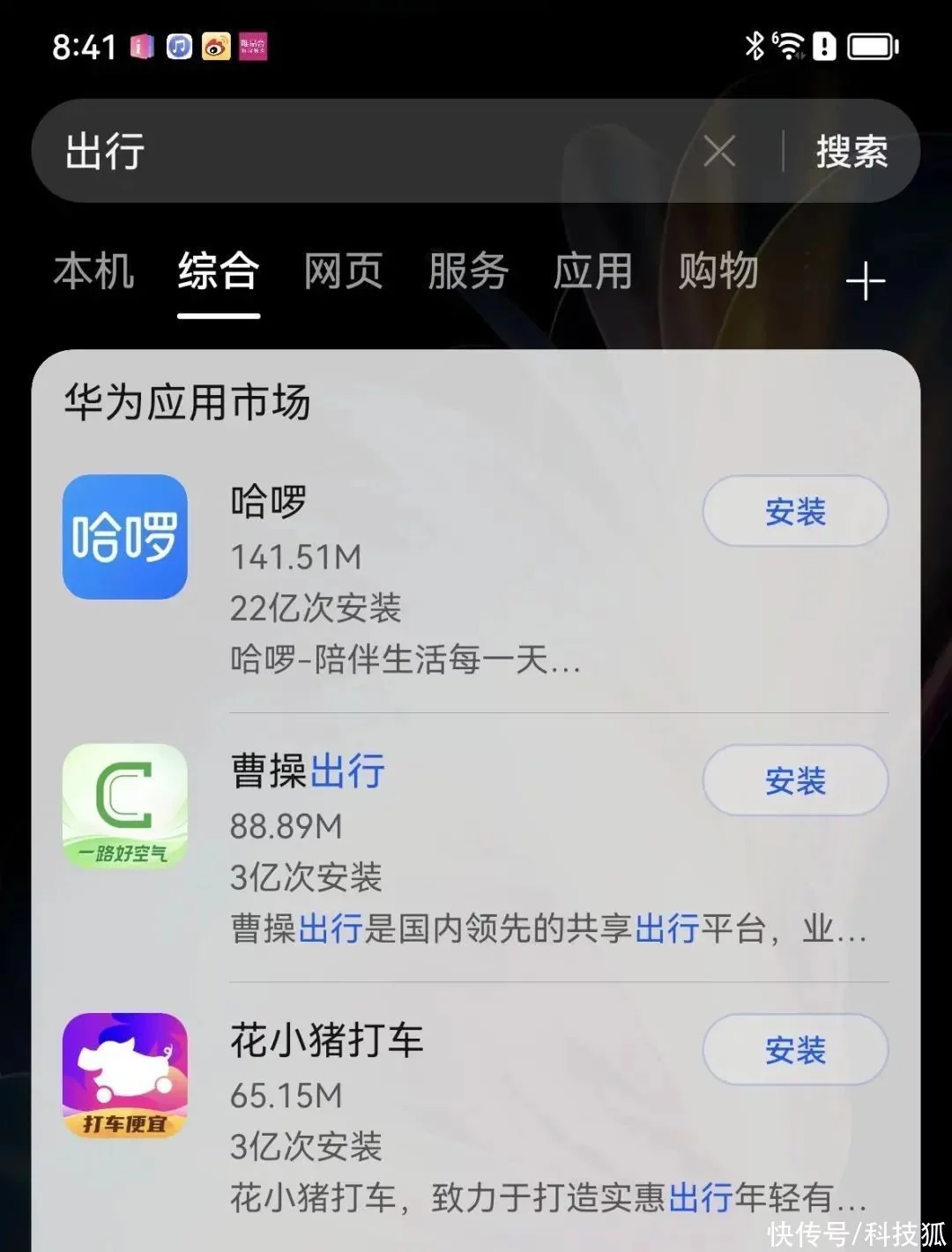Viewport: 952px width, 1252px height.
Task: Select the 综合 tab
Action: pos(218,271)
